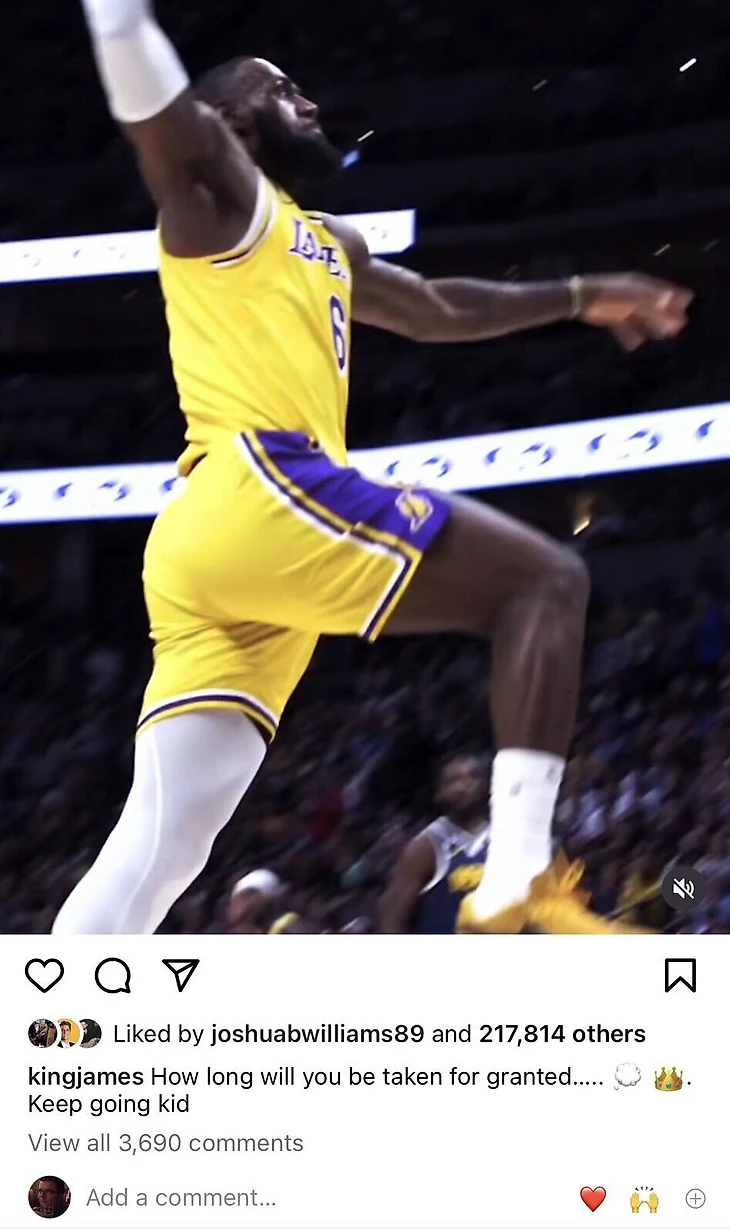Open more emoji with the plus icon
This screenshot has height=1229, width=730.
click(695, 1198)
